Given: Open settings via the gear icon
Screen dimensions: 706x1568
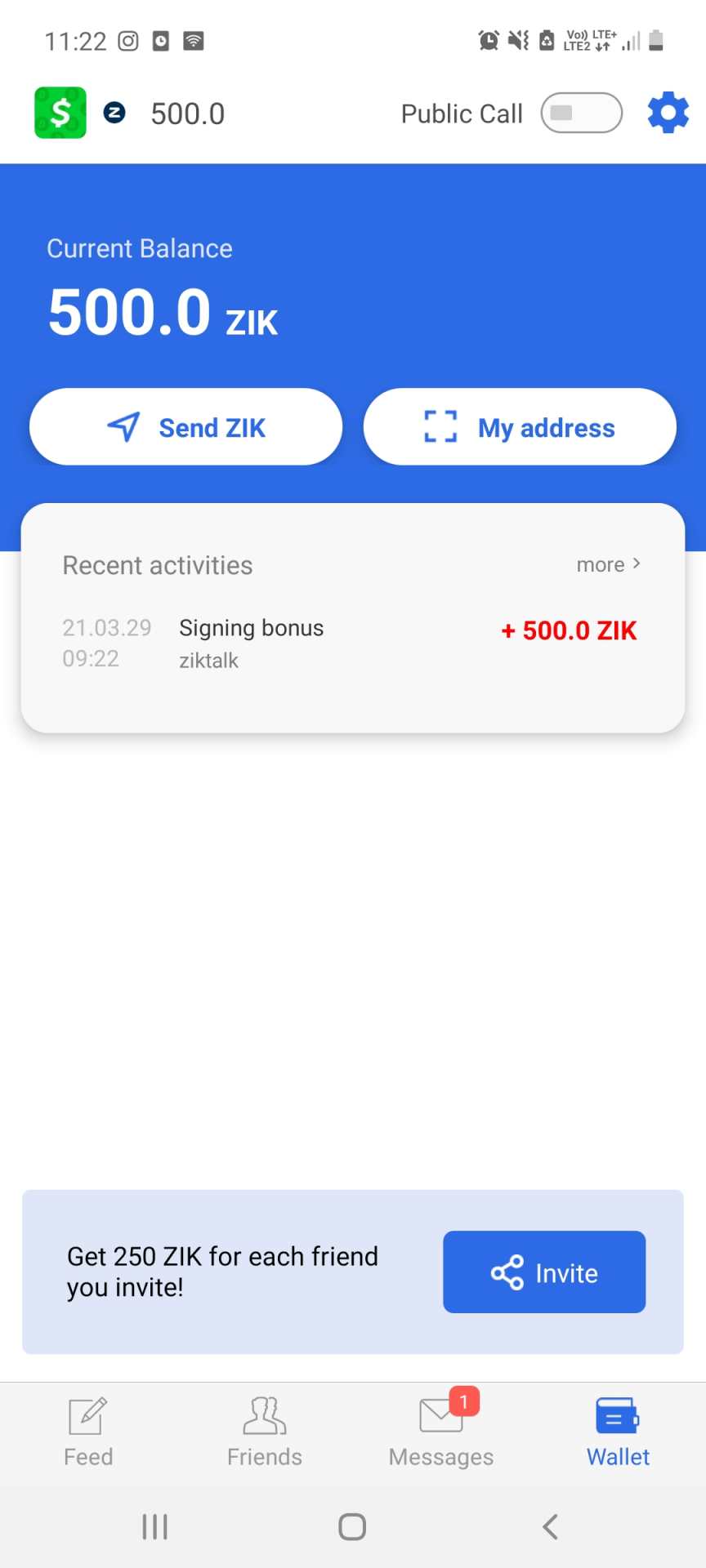Looking at the screenshot, I should [x=668, y=113].
